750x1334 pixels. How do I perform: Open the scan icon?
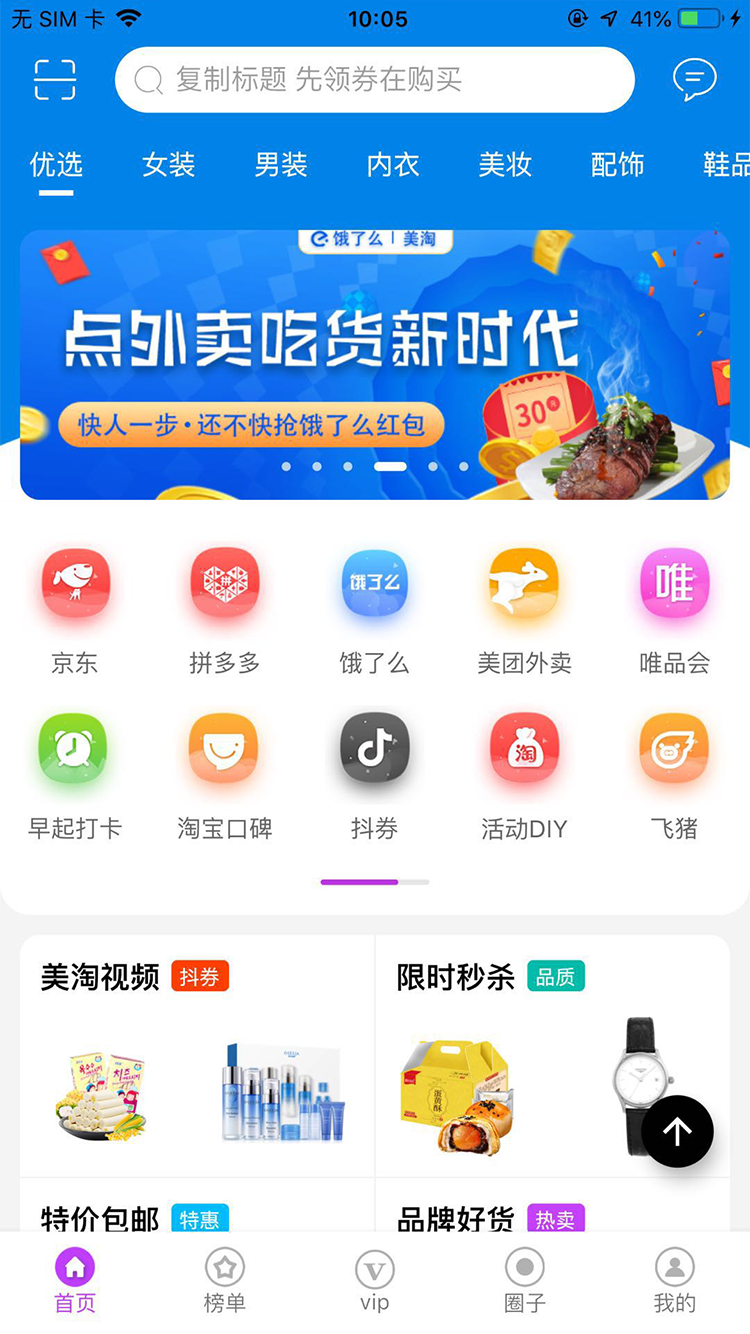coord(55,79)
